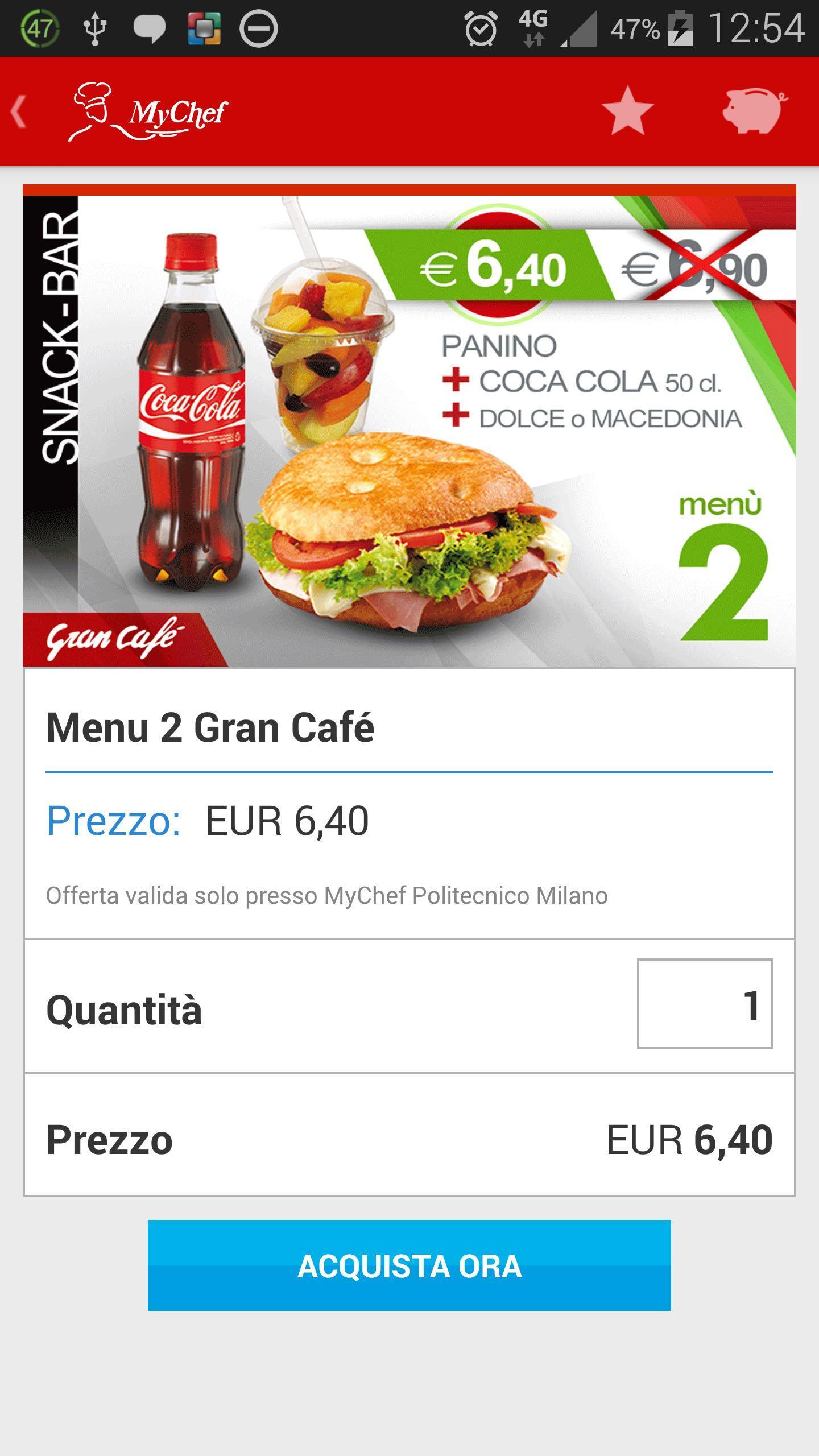
Task: Go back using the header arrow
Action: (x=19, y=111)
